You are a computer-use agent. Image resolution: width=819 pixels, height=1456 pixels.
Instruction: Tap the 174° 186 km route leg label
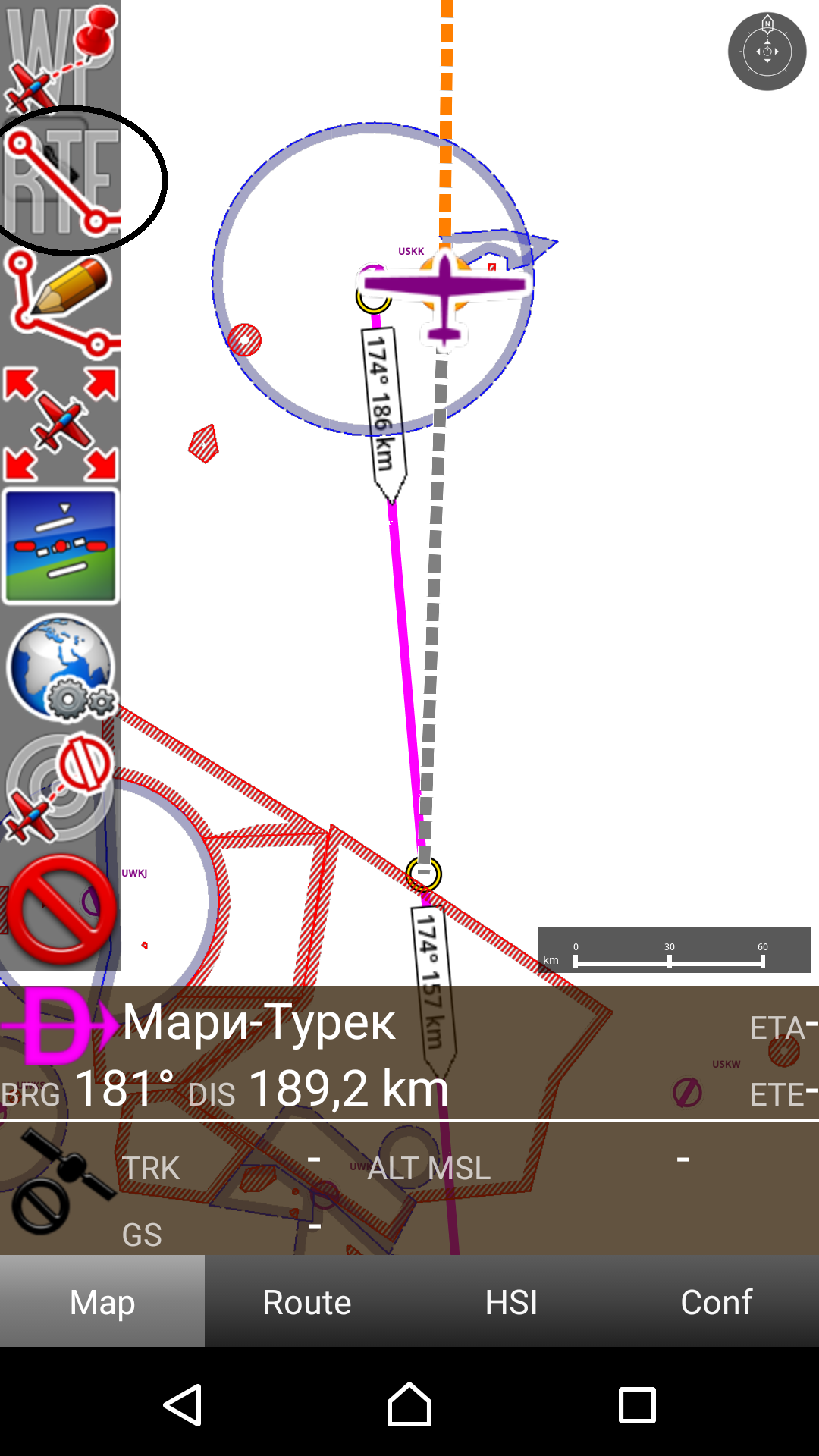tap(384, 409)
